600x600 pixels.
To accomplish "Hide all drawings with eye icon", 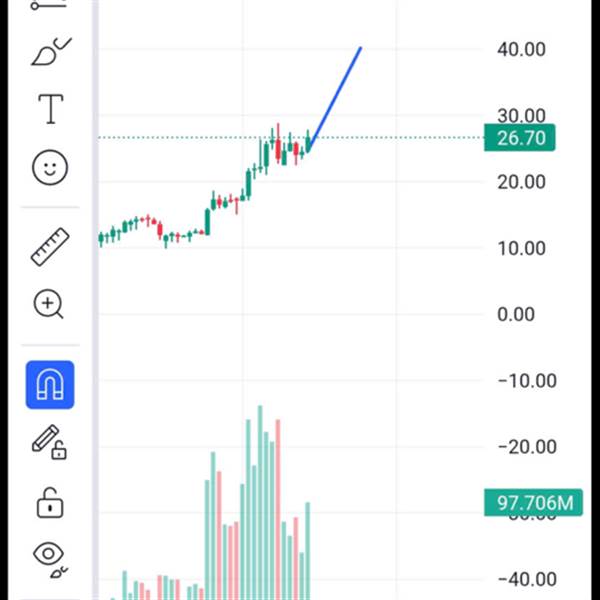I will coord(50,558).
